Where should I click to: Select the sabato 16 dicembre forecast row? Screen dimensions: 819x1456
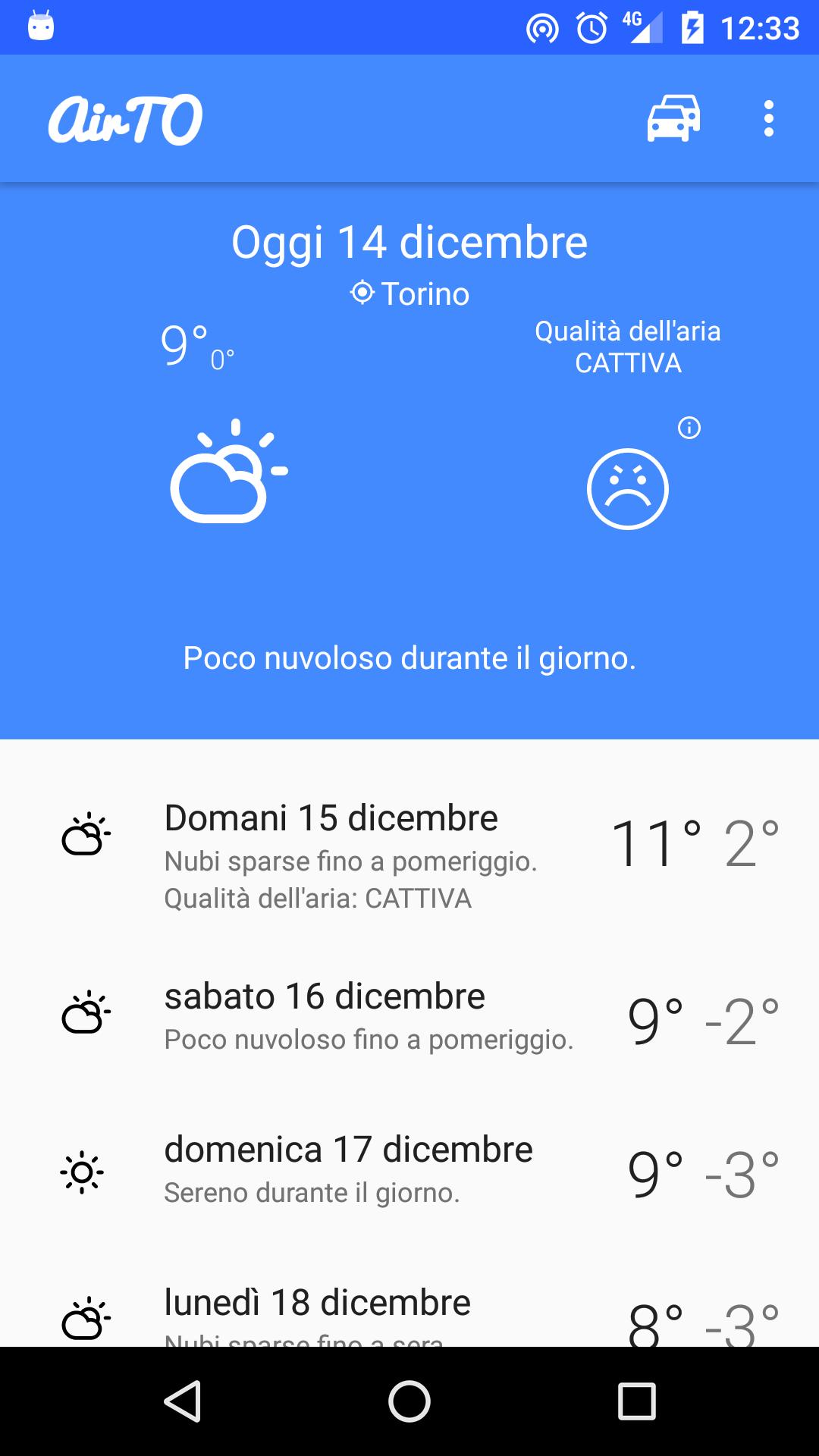click(409, 1016)
